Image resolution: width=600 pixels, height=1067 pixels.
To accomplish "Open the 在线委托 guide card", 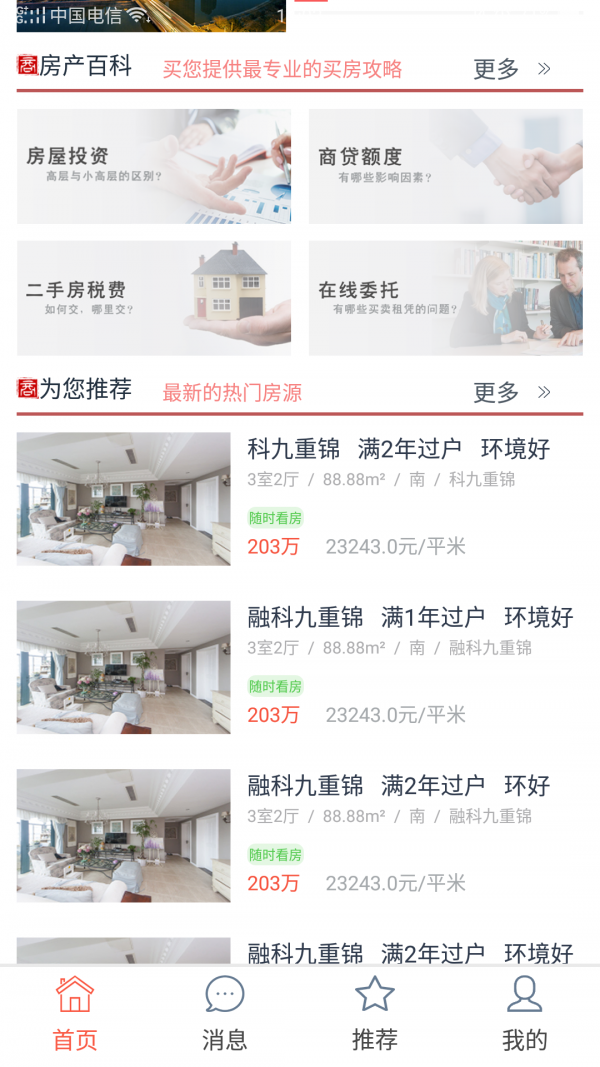I will click(445, 298).
